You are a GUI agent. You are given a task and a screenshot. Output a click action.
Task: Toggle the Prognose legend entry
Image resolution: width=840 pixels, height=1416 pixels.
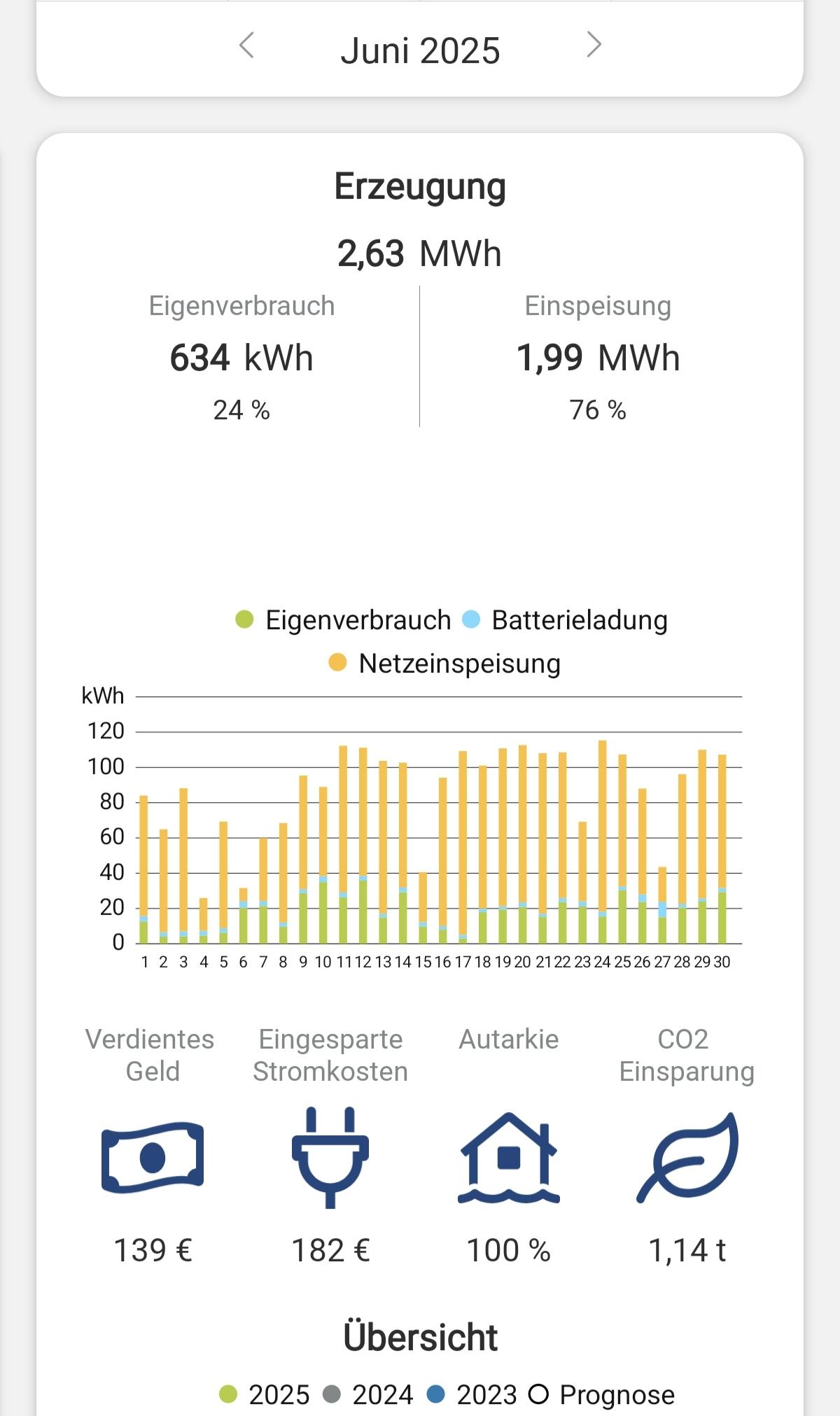(602, 1394)
